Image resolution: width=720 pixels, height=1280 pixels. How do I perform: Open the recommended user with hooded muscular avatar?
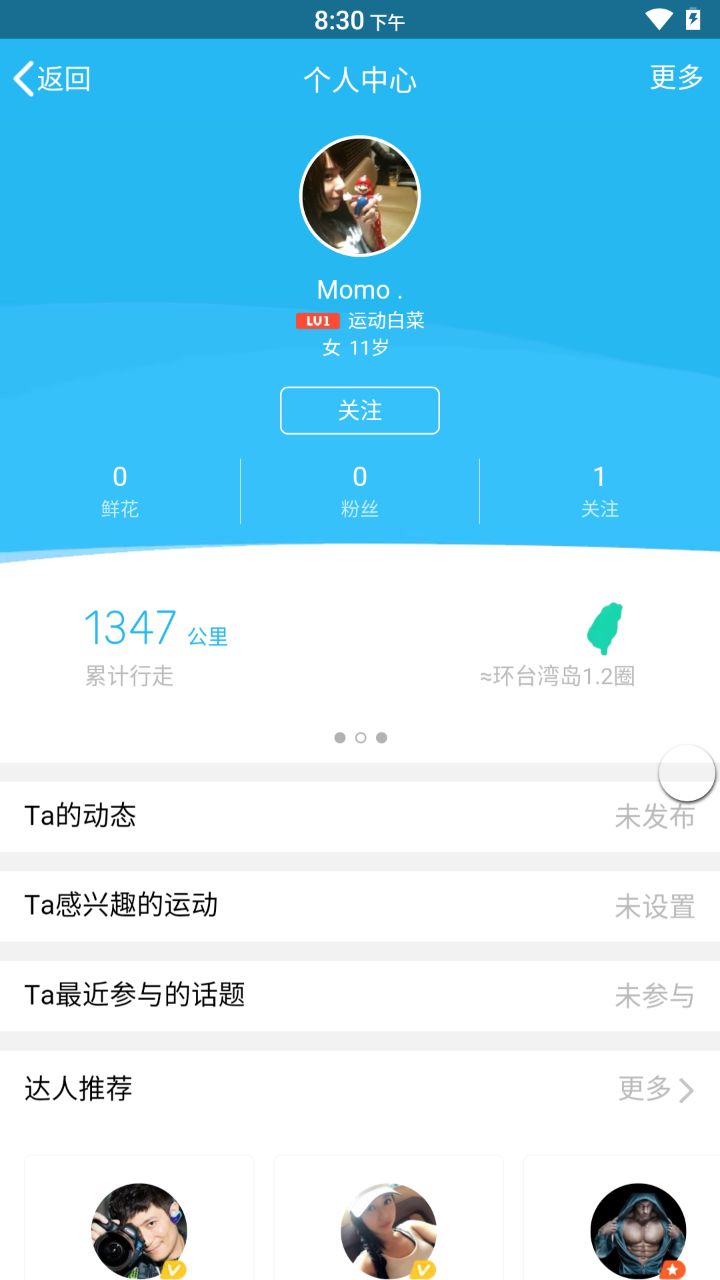coord(638,1230)
